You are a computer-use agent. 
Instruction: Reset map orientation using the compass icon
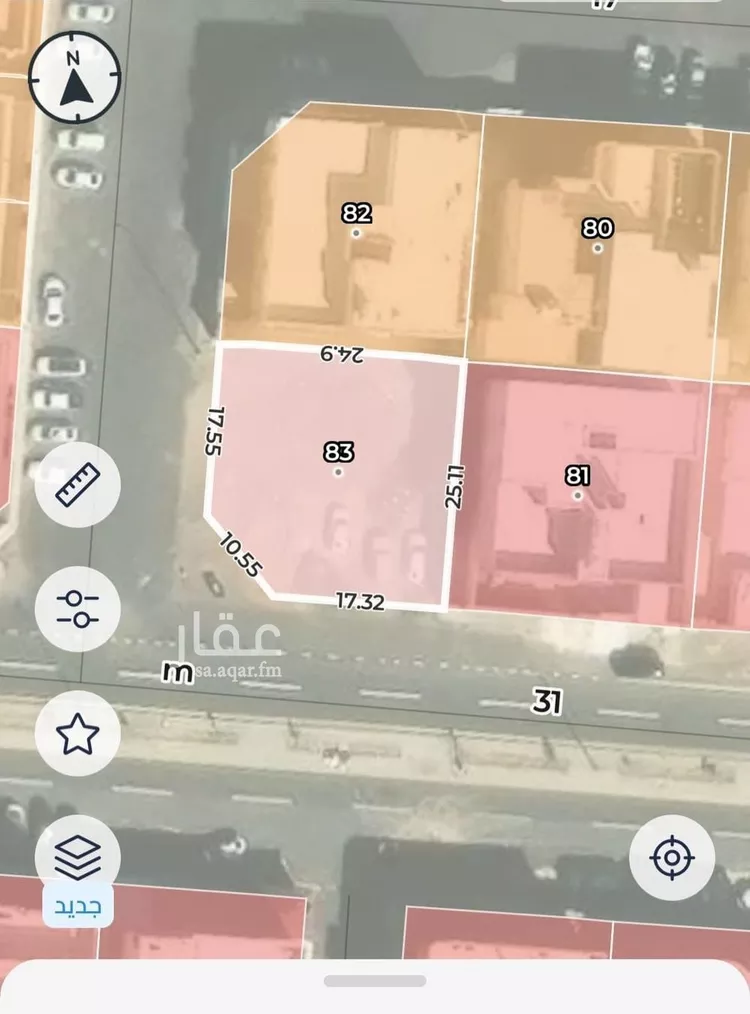(74, 79)
